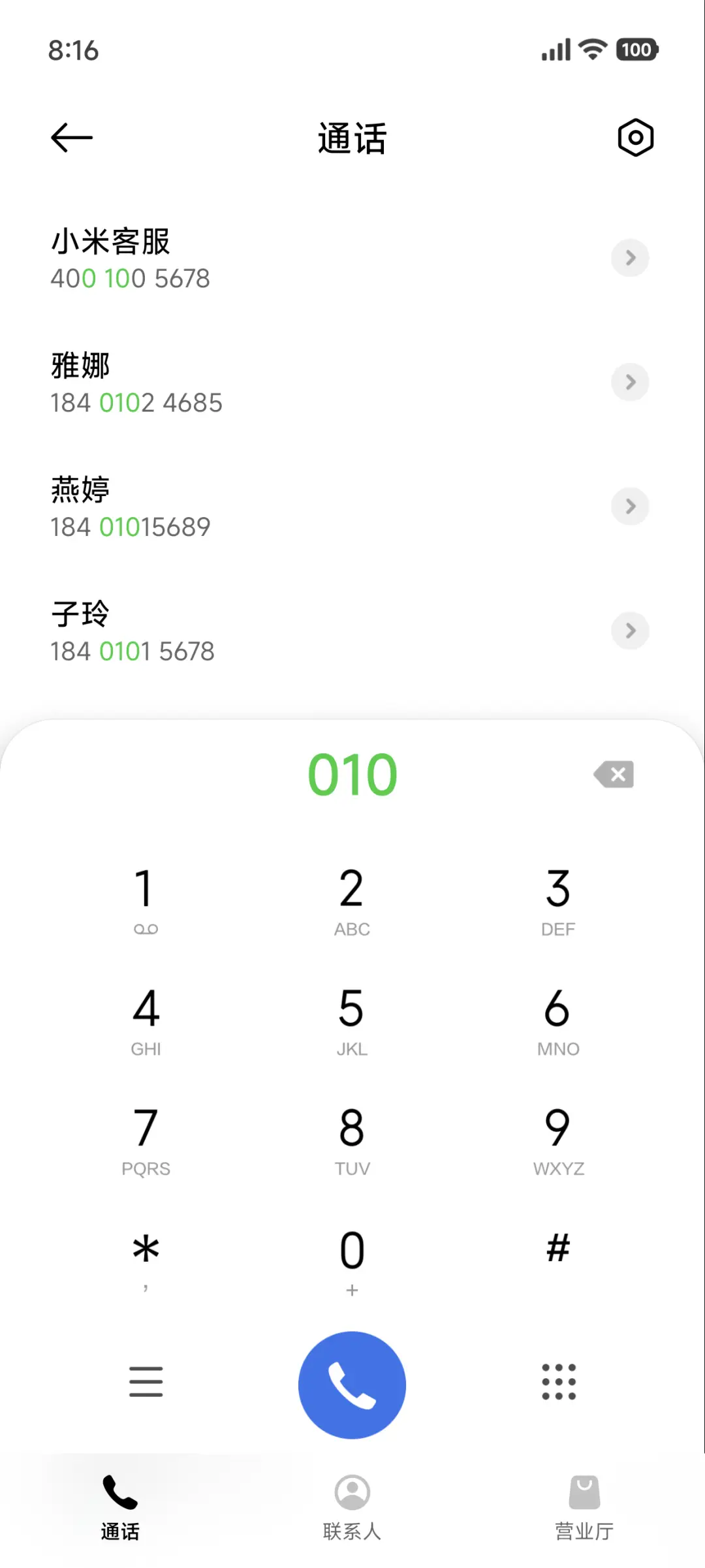The height and width of the screenshot is (1568, 705).
Task: Tap the back arrow to leave 通话
Action: [x=70, y=137]
